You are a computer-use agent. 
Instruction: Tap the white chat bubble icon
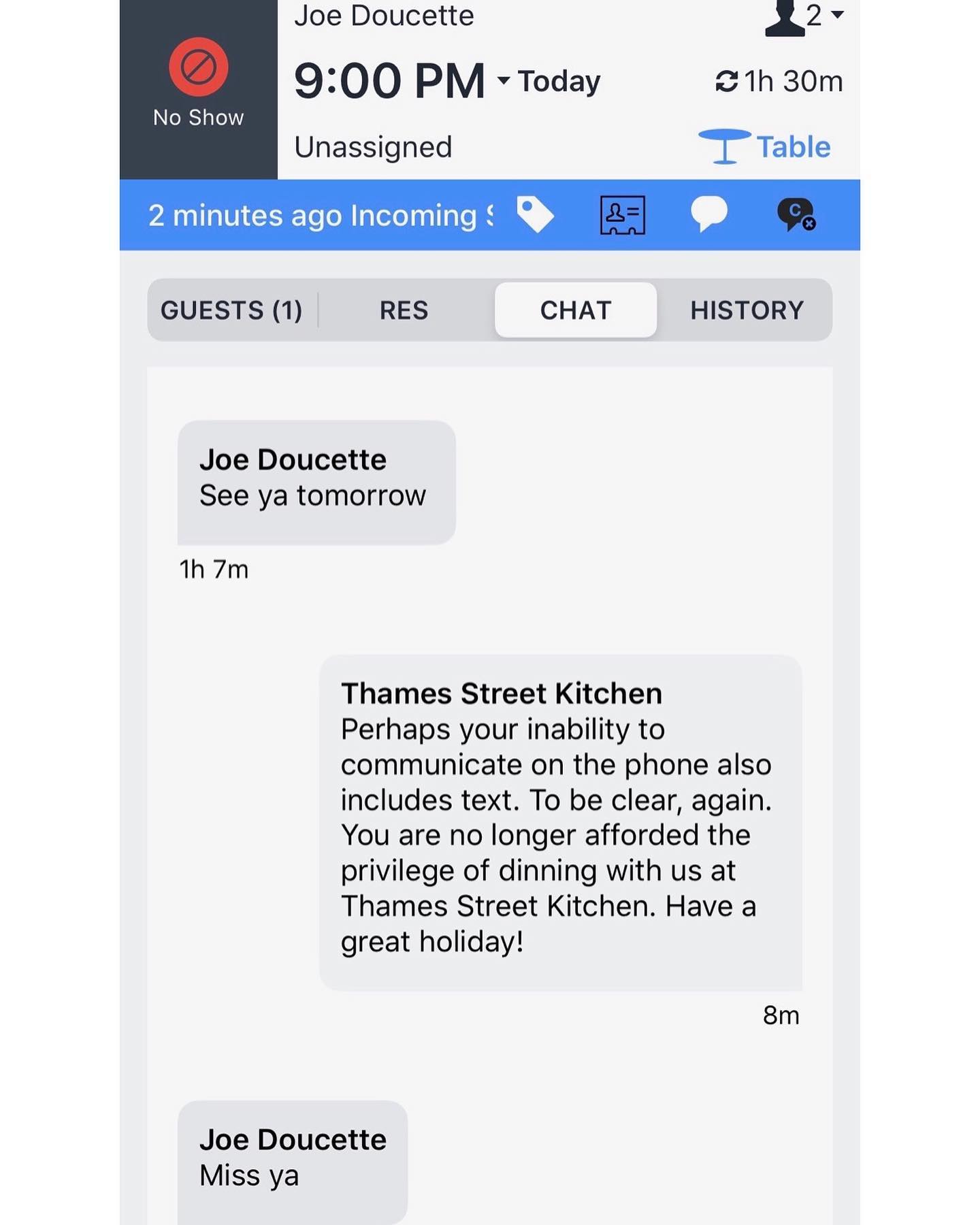pos(708,214)
